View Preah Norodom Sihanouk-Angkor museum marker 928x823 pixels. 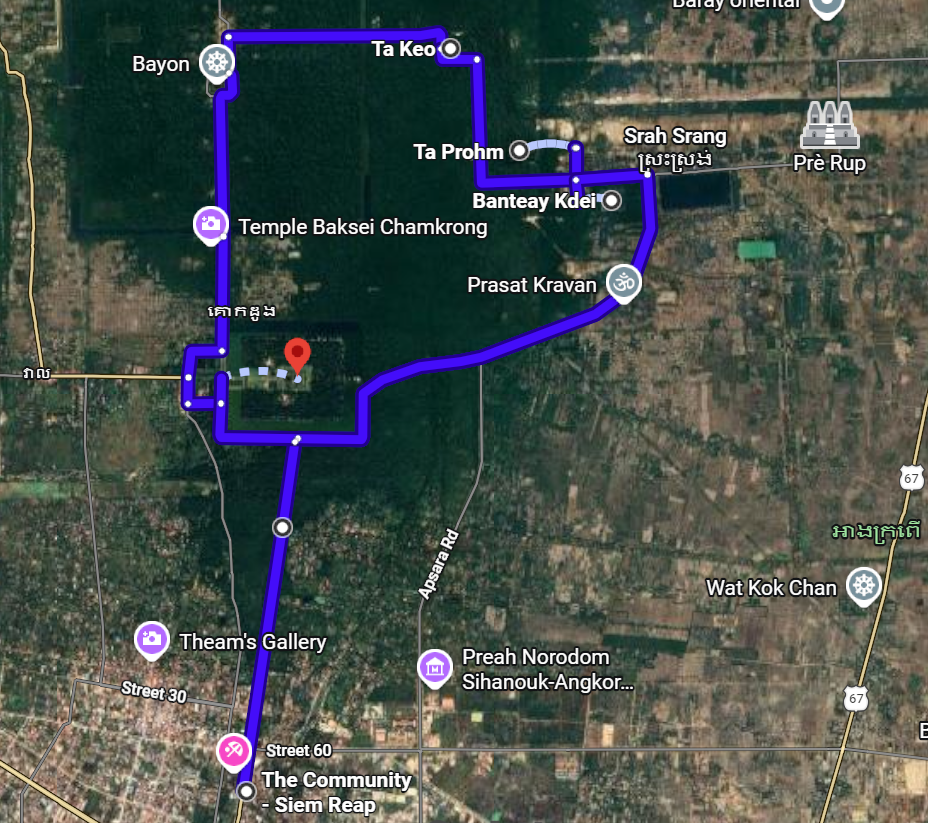pos(434,667)
